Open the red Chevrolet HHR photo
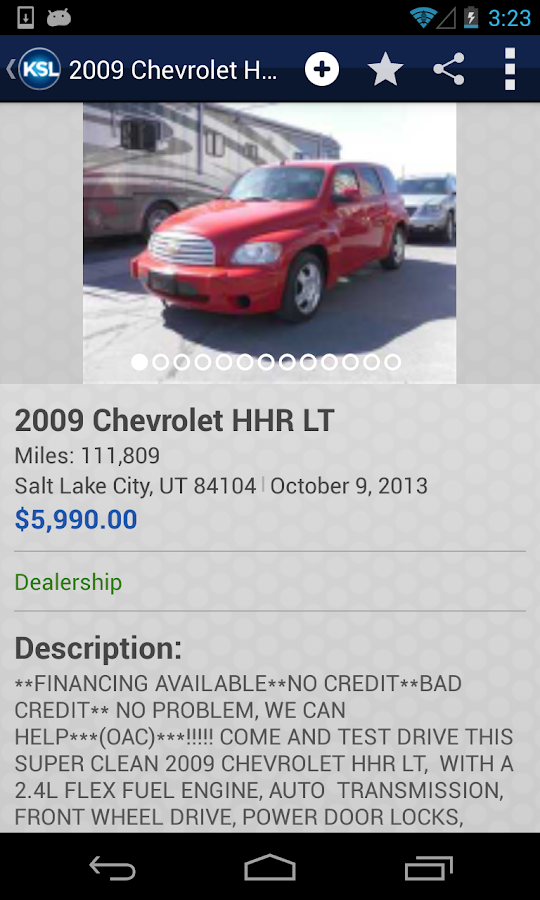Image resolution: width=540 pixels, height=900 pixels. click(270, 243)
